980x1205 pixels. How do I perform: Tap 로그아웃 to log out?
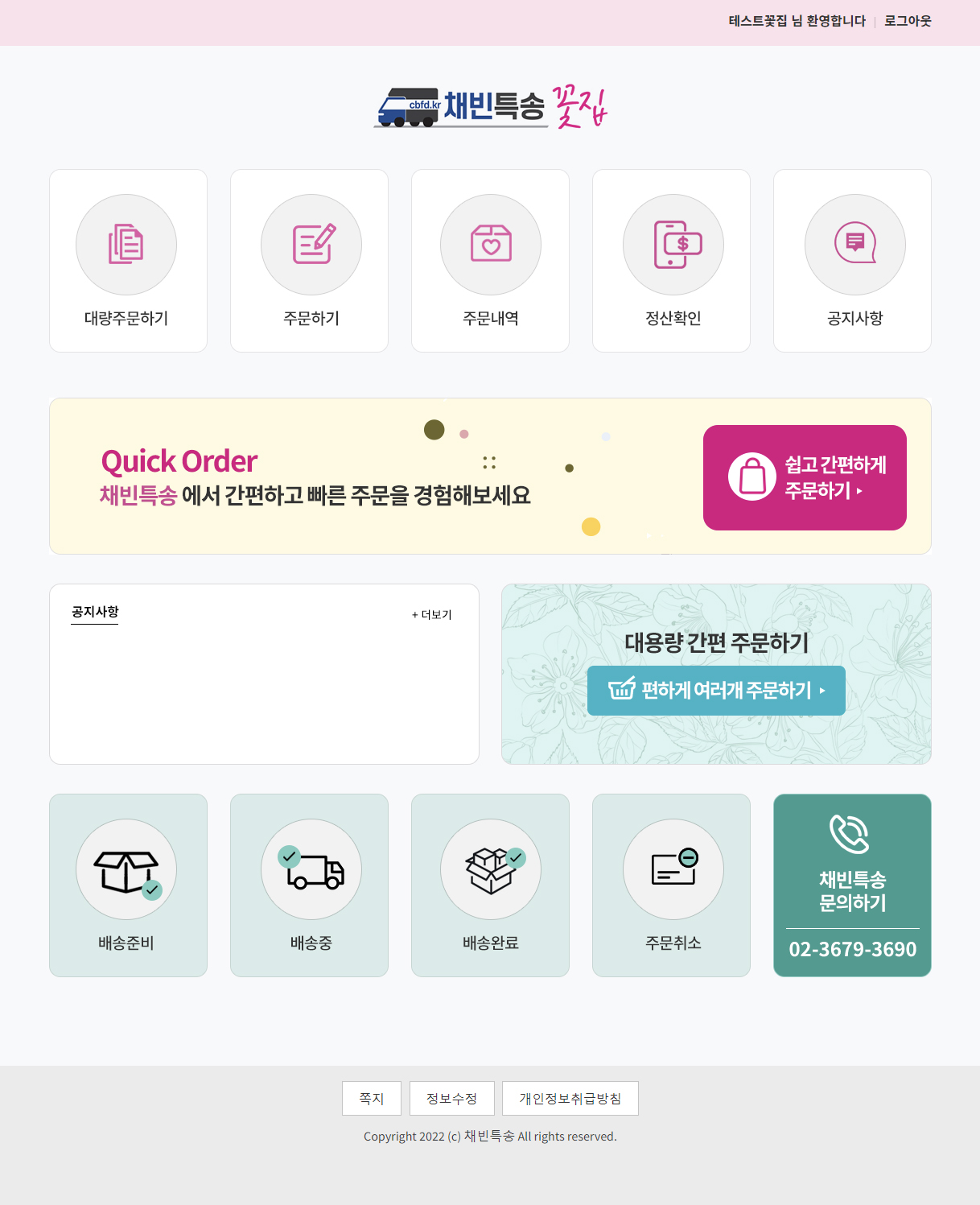[x=908, y=21]
